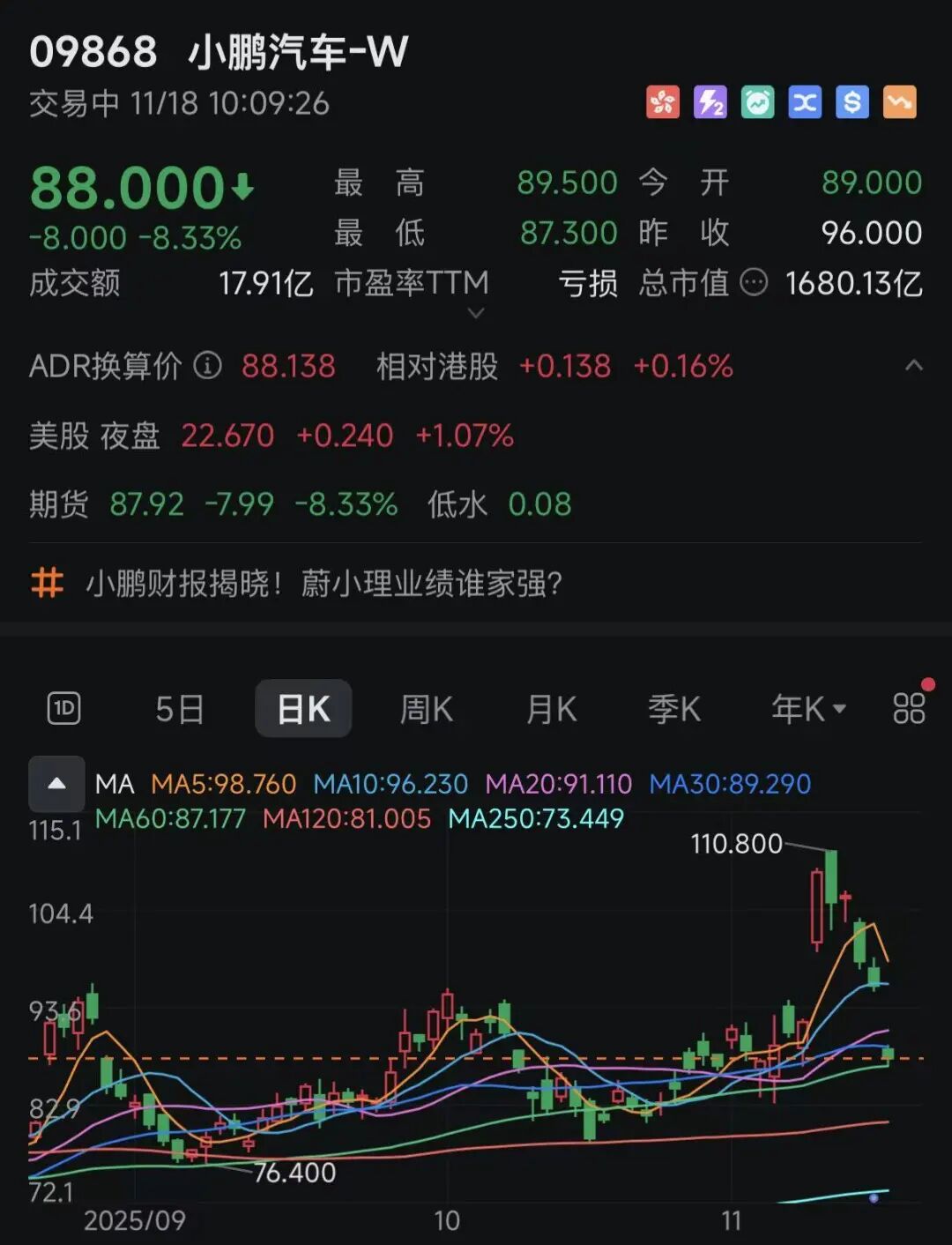952x1245 pixels.
Task: Tap the info icon beside ADR换算价
Action: (x=208, y=365)
